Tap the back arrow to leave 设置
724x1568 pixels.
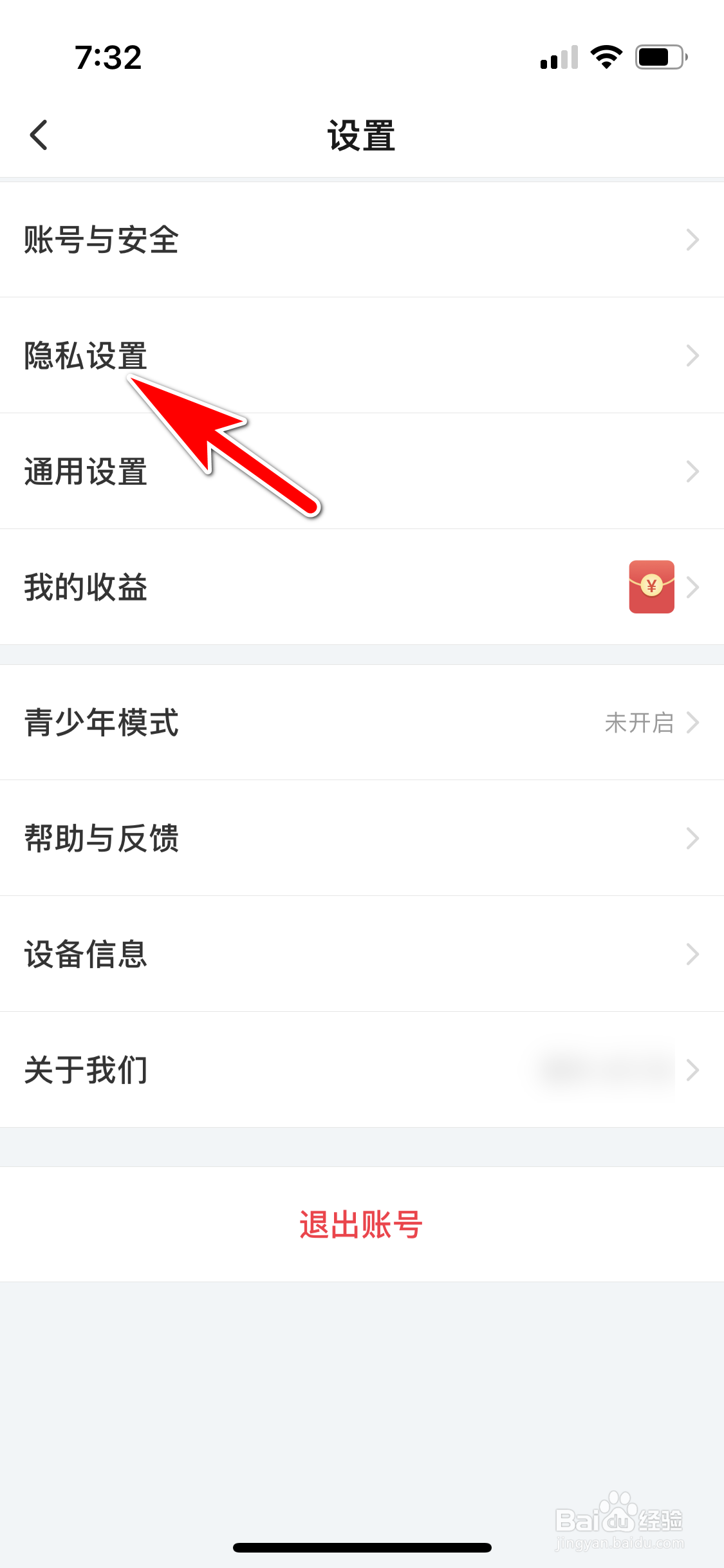pyautogui.click(x=39, y=135)
